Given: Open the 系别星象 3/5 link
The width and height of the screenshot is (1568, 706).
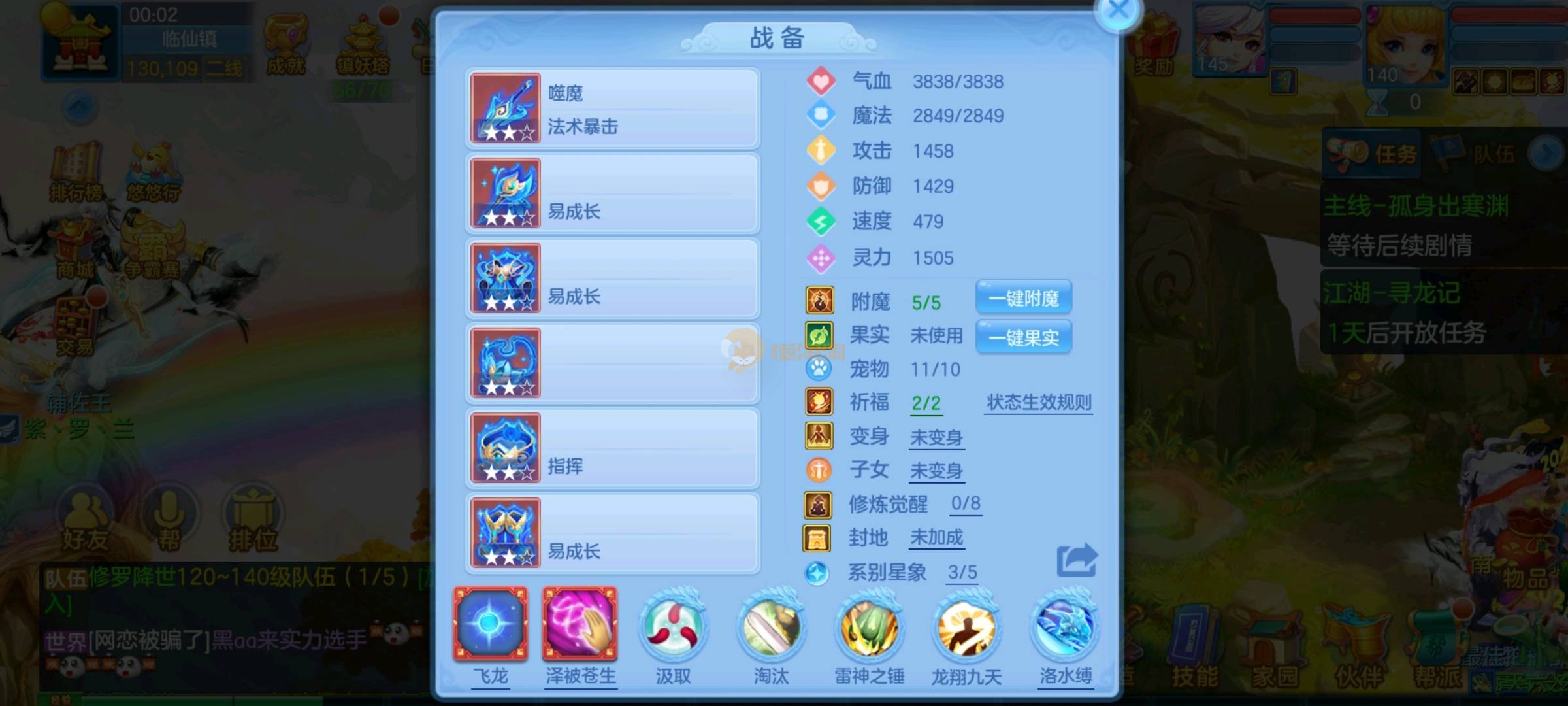Looking at the screenshot, I should [x=962, y=573].
